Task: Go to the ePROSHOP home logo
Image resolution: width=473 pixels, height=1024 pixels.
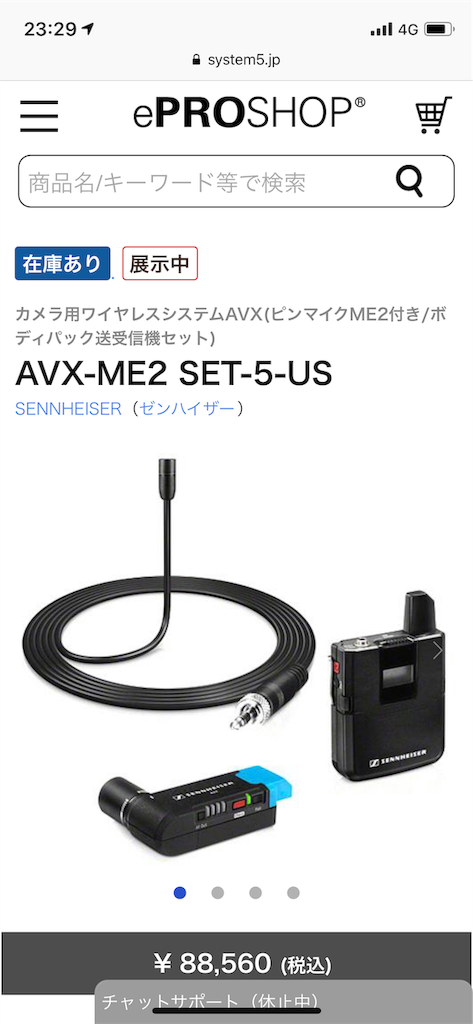Action: (250, 115)
